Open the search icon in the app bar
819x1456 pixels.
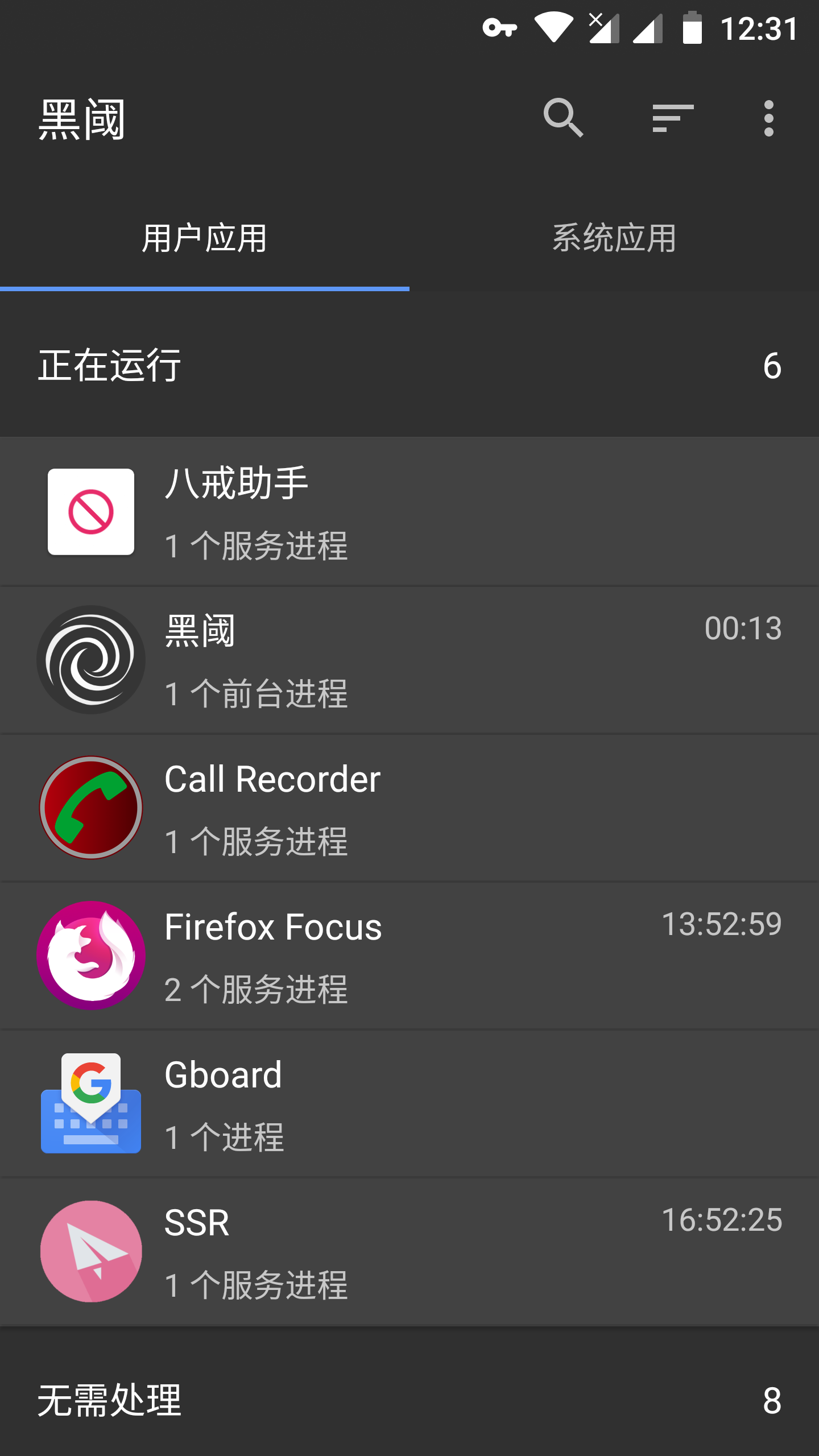[563, 118]
